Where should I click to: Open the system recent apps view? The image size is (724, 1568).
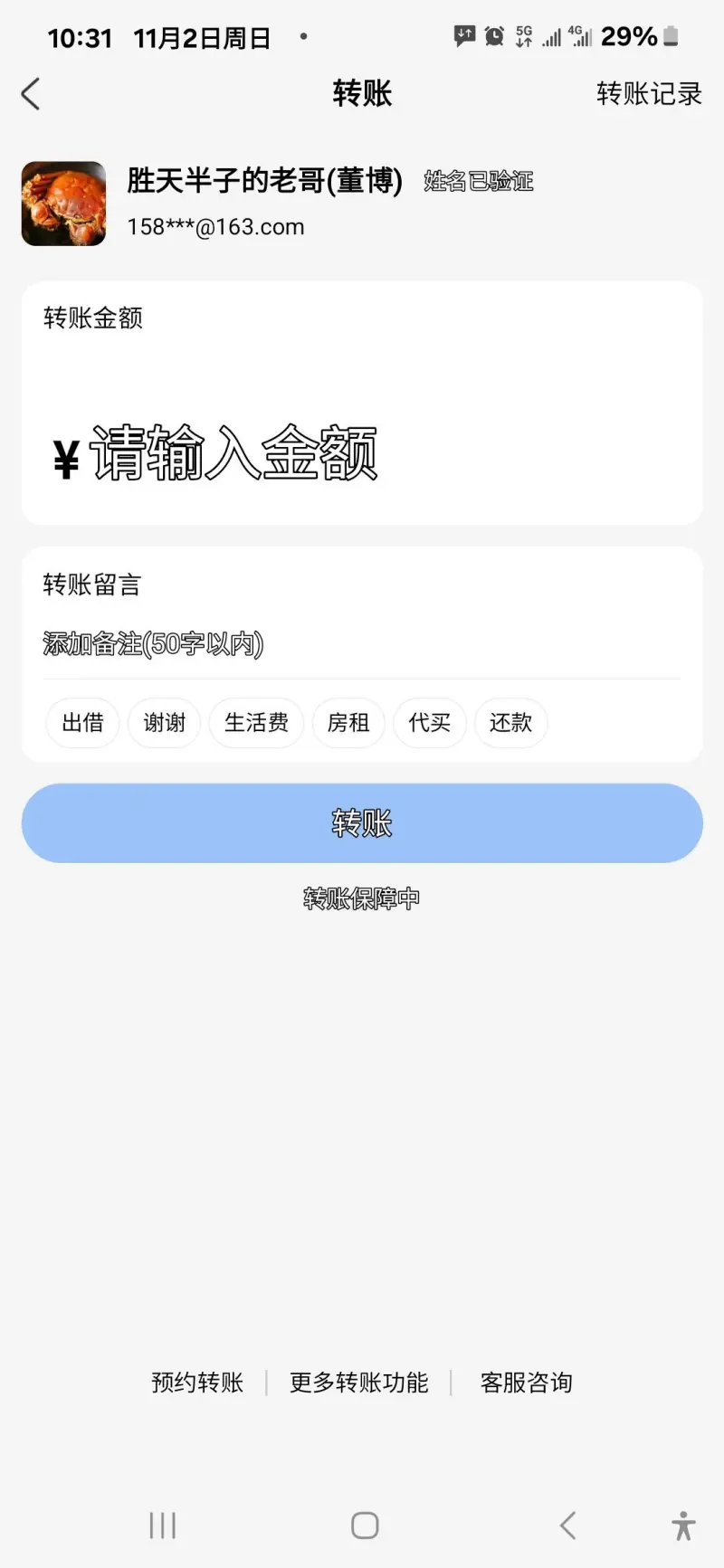click(x=163, y=1525)
